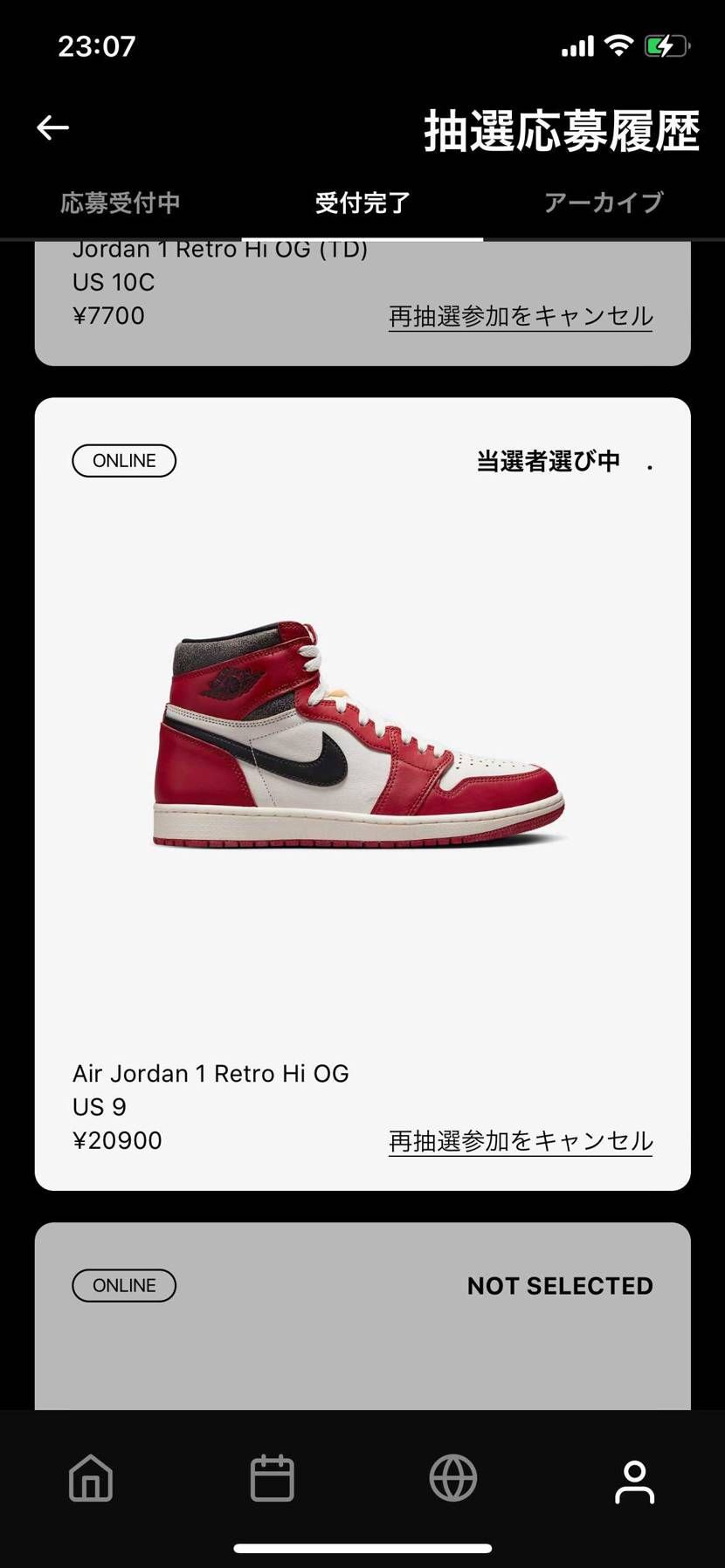Cancel redraw entry for Air Jordan 1 US 9

point(521,1141)
